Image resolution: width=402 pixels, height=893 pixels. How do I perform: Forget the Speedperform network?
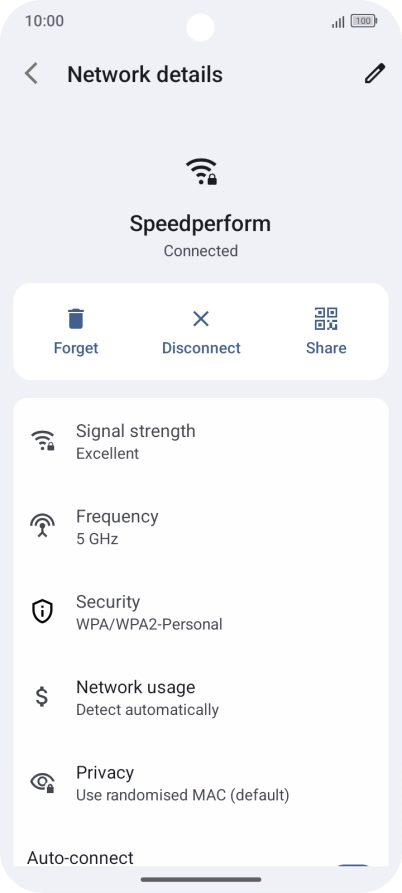[x=76, y=331]
